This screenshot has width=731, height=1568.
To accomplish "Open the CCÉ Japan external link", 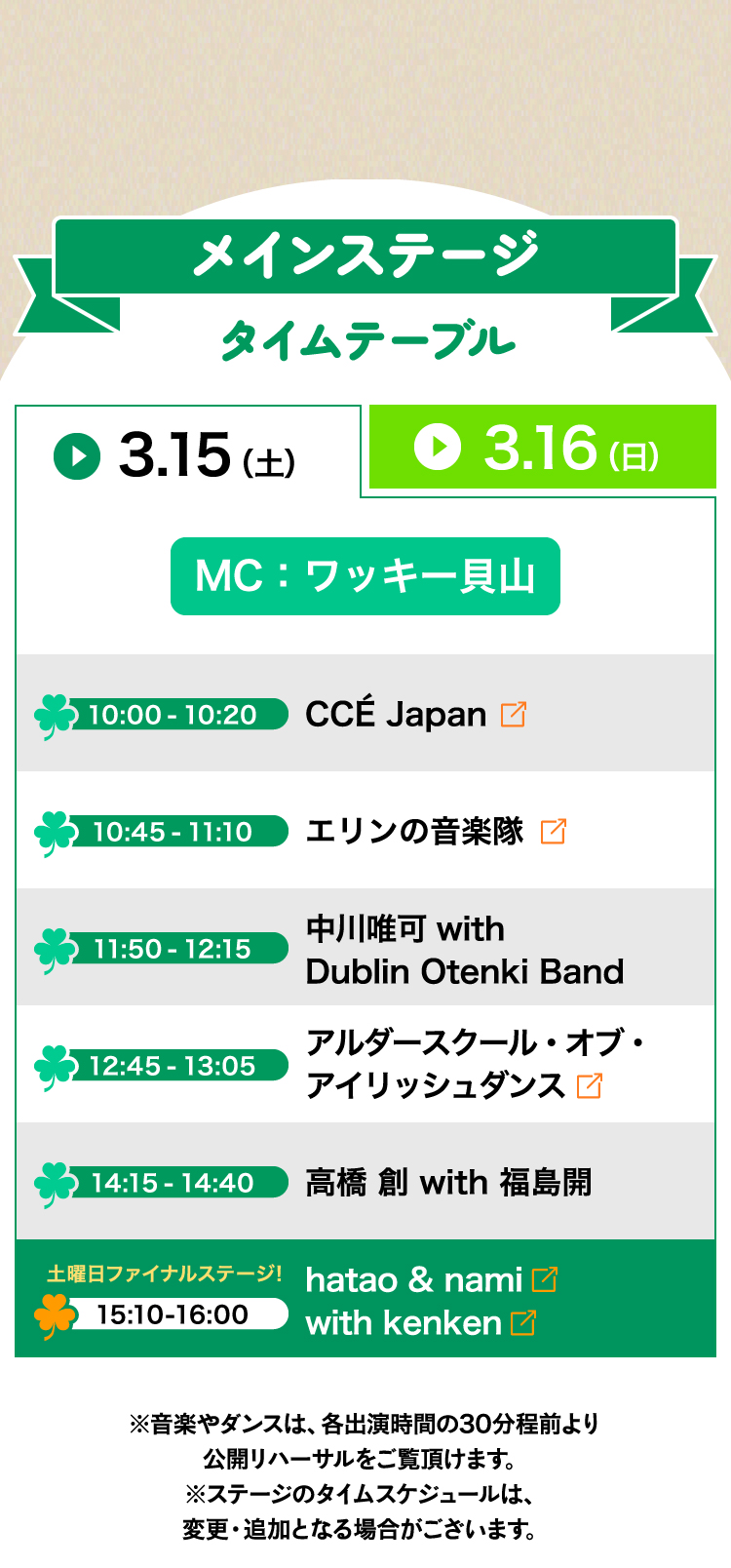I will click(x=513, y=715).
